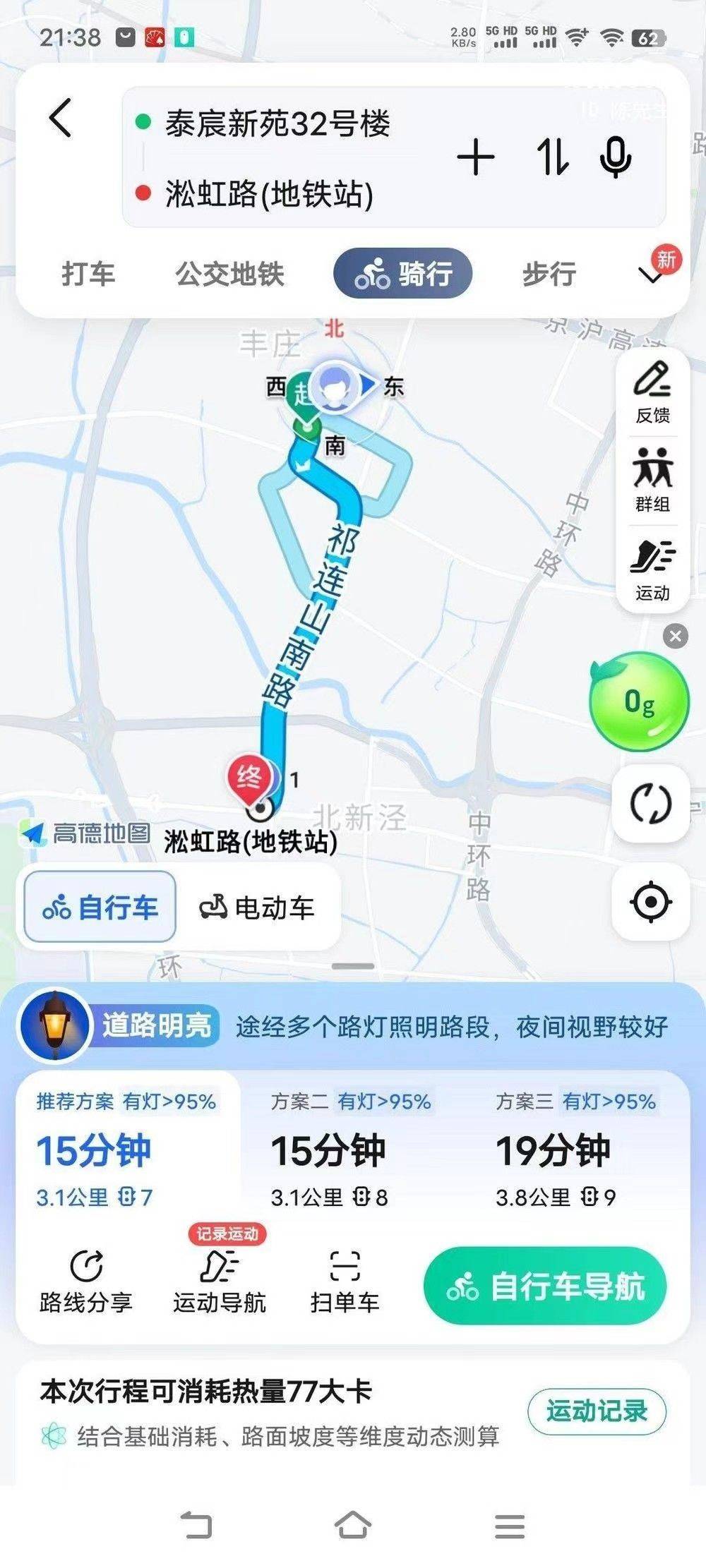
Task: Edit the starting point 泰宸新苑32号楼
Action: pos(277,125)
